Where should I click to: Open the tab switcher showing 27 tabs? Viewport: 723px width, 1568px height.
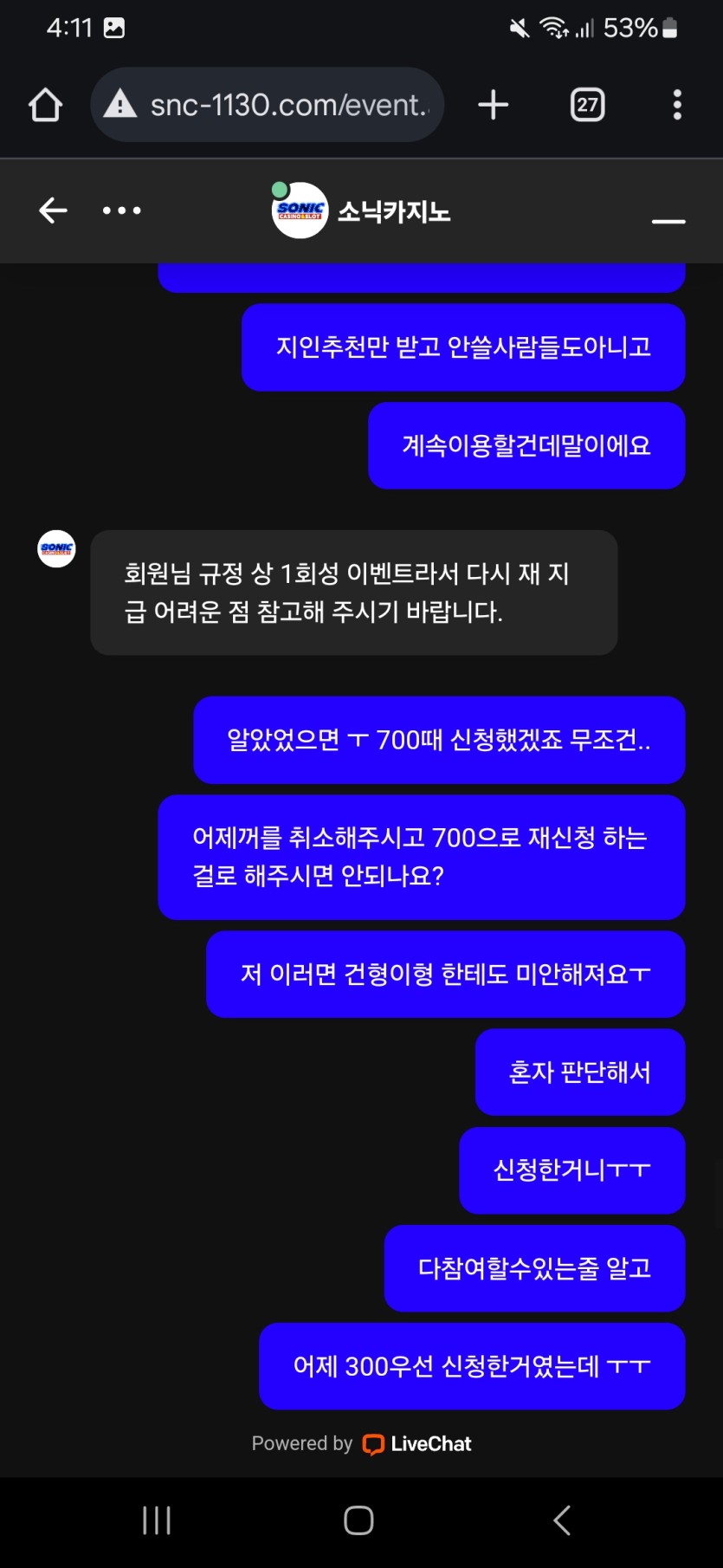click(587, 105)
